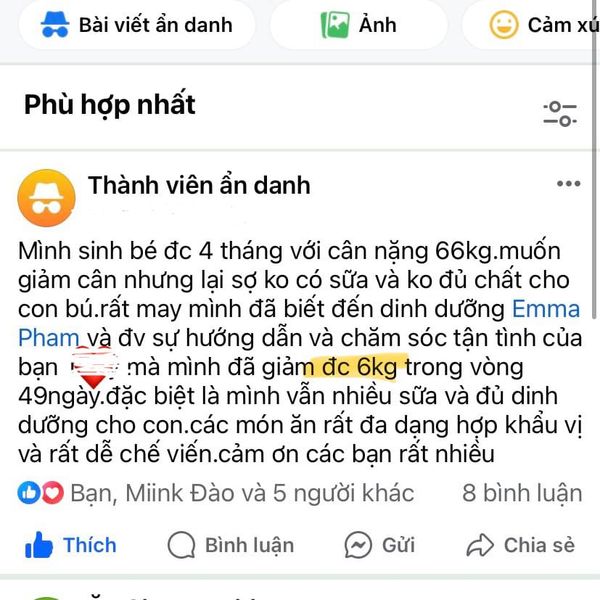Open the post sorting filter icon
Screen dimensions: 600x600
559,114
